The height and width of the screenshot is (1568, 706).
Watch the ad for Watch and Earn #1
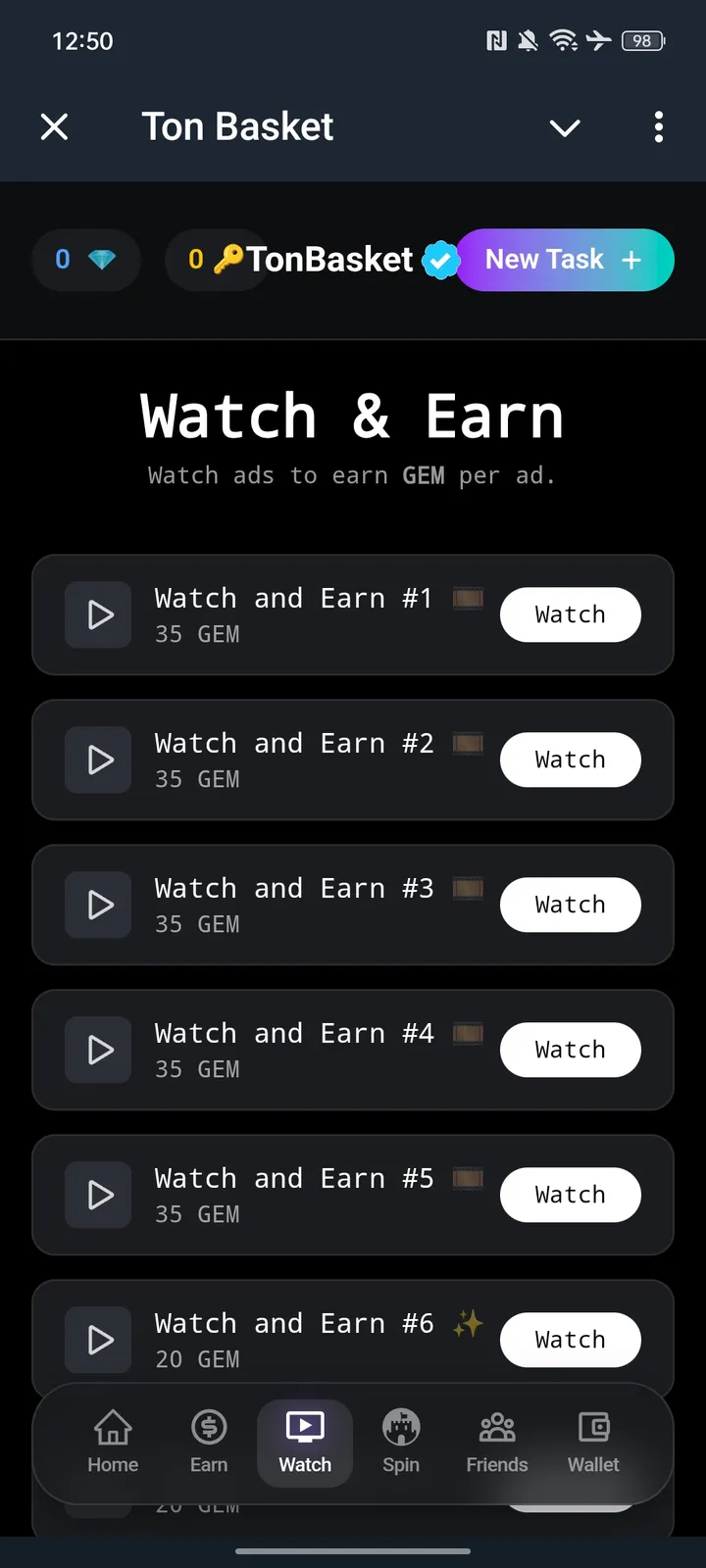pos(570,614)
